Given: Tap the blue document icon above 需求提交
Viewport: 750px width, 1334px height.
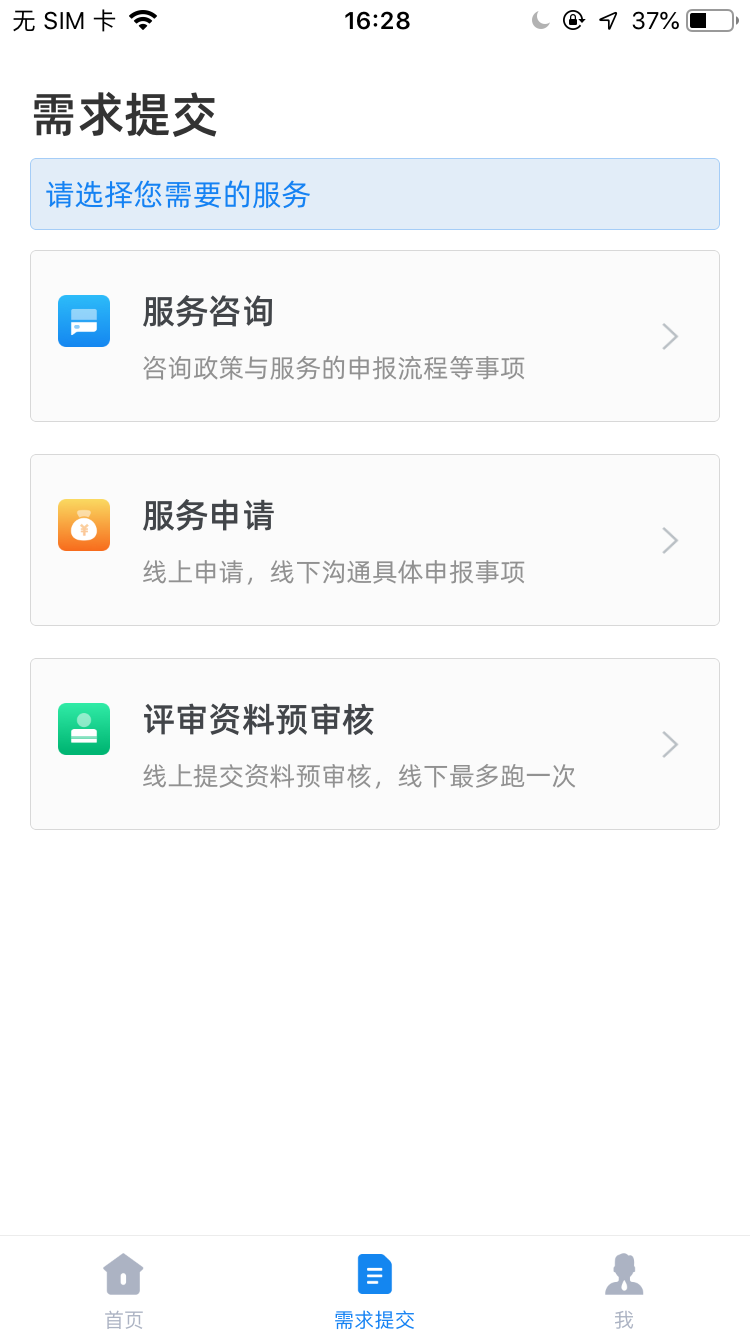Looking at the screenshot, I should point(374,1273).
